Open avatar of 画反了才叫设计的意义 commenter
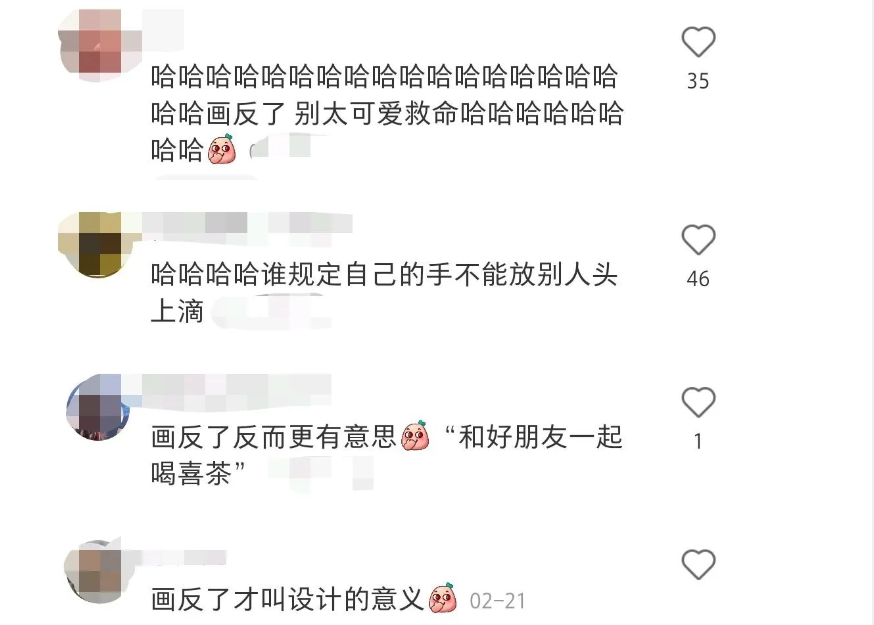This screenshot has height=625, width=874. pyautogui.click(x=95, y=573)
